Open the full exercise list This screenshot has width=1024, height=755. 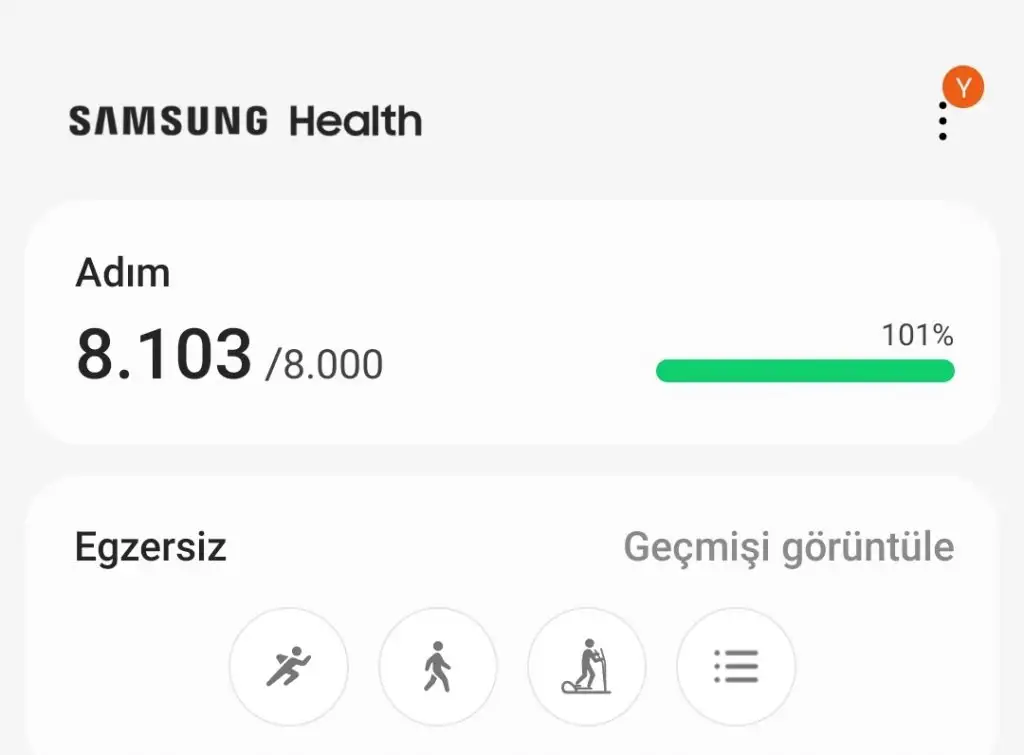[x=736, y=666]
